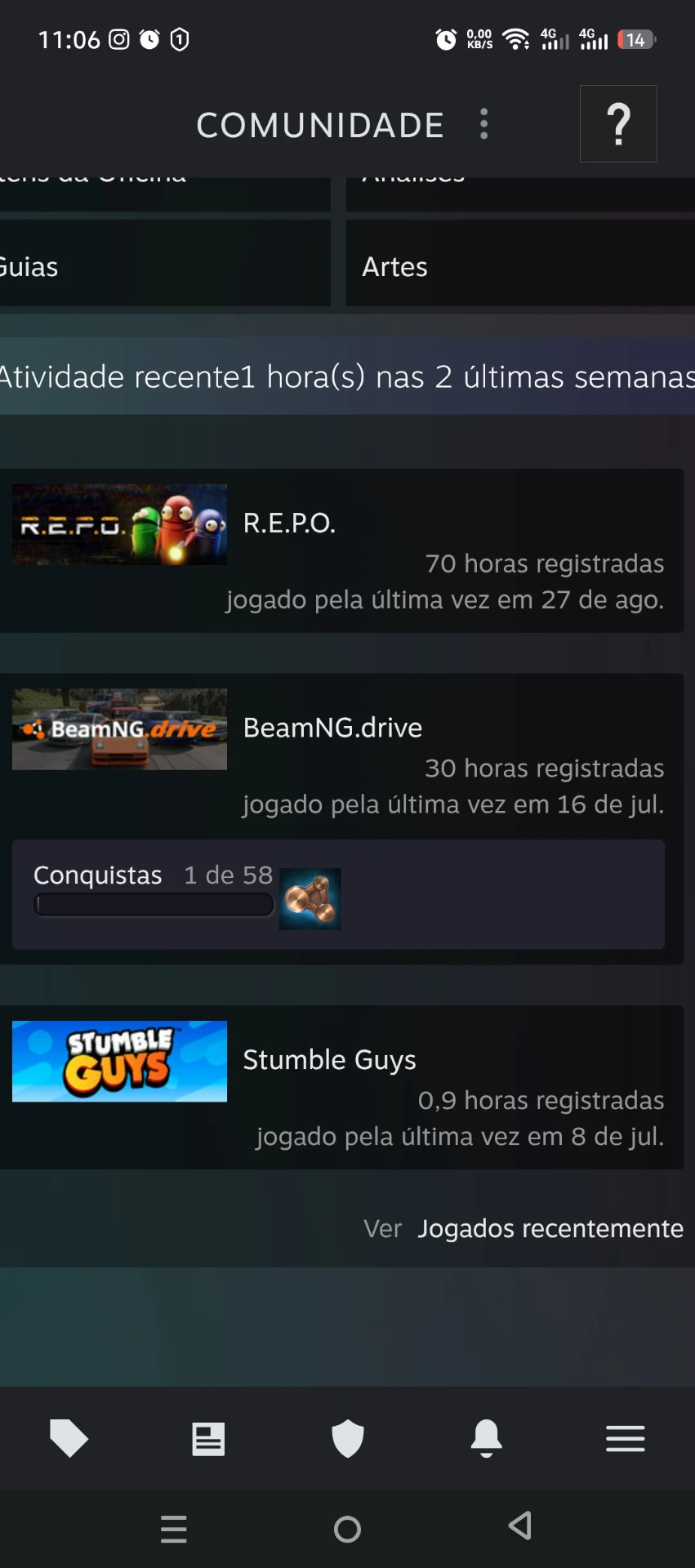View BeamNG.drive Conquistas achievements
This screenshot has width=695, height=1568.
pos(338,894)
